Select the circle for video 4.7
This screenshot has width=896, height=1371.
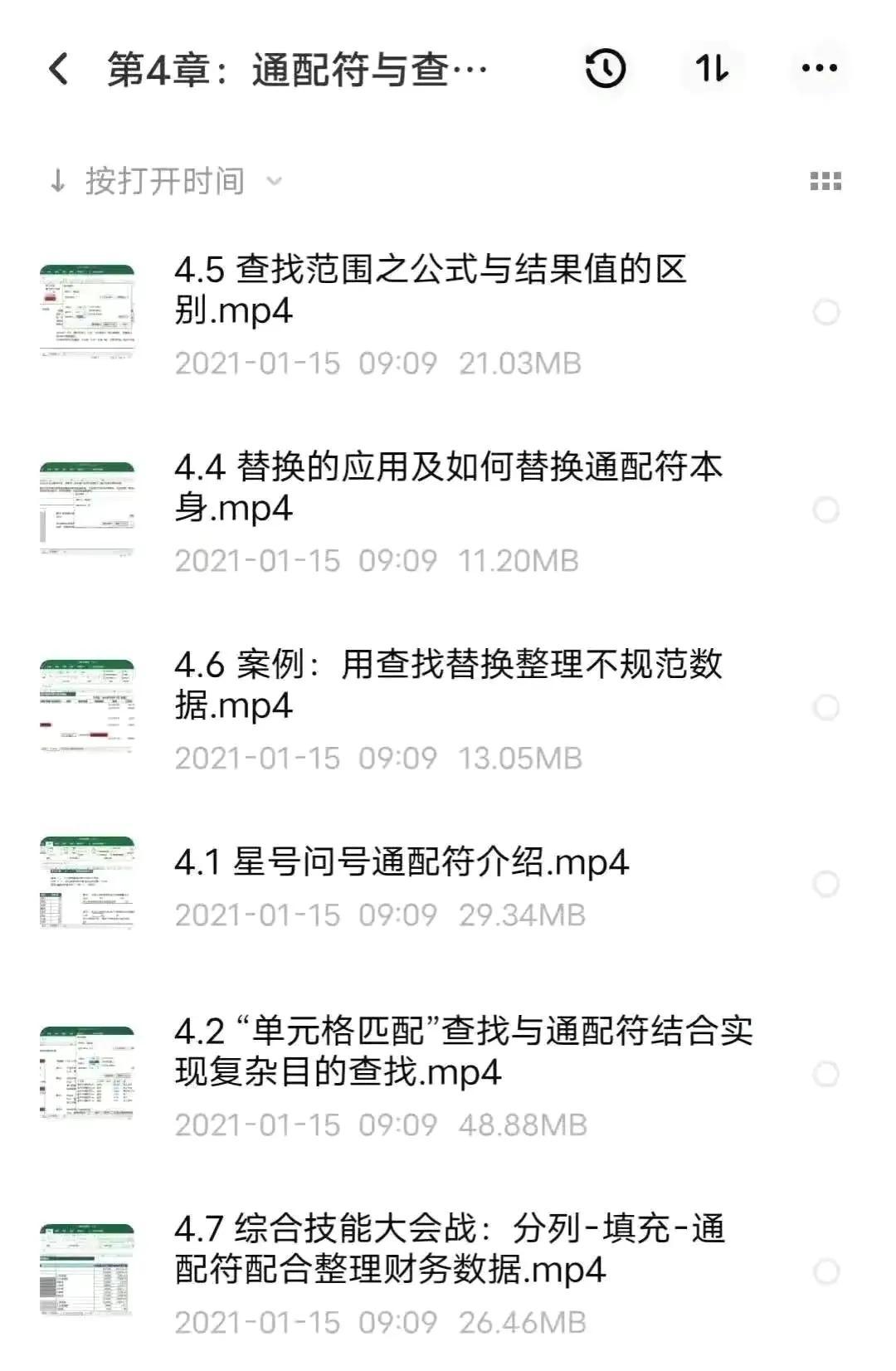(x=826, y=1271)
